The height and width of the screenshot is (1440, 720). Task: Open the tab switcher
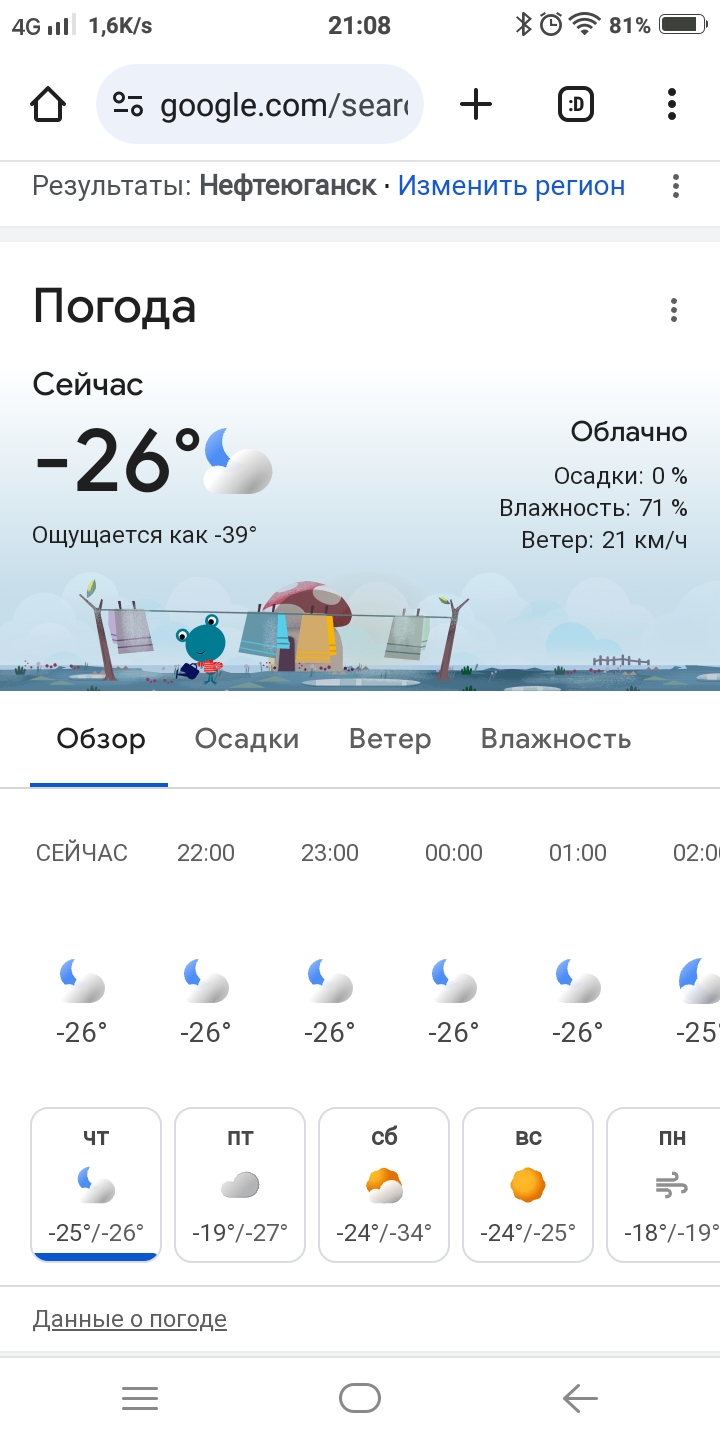tap(575, 104)
